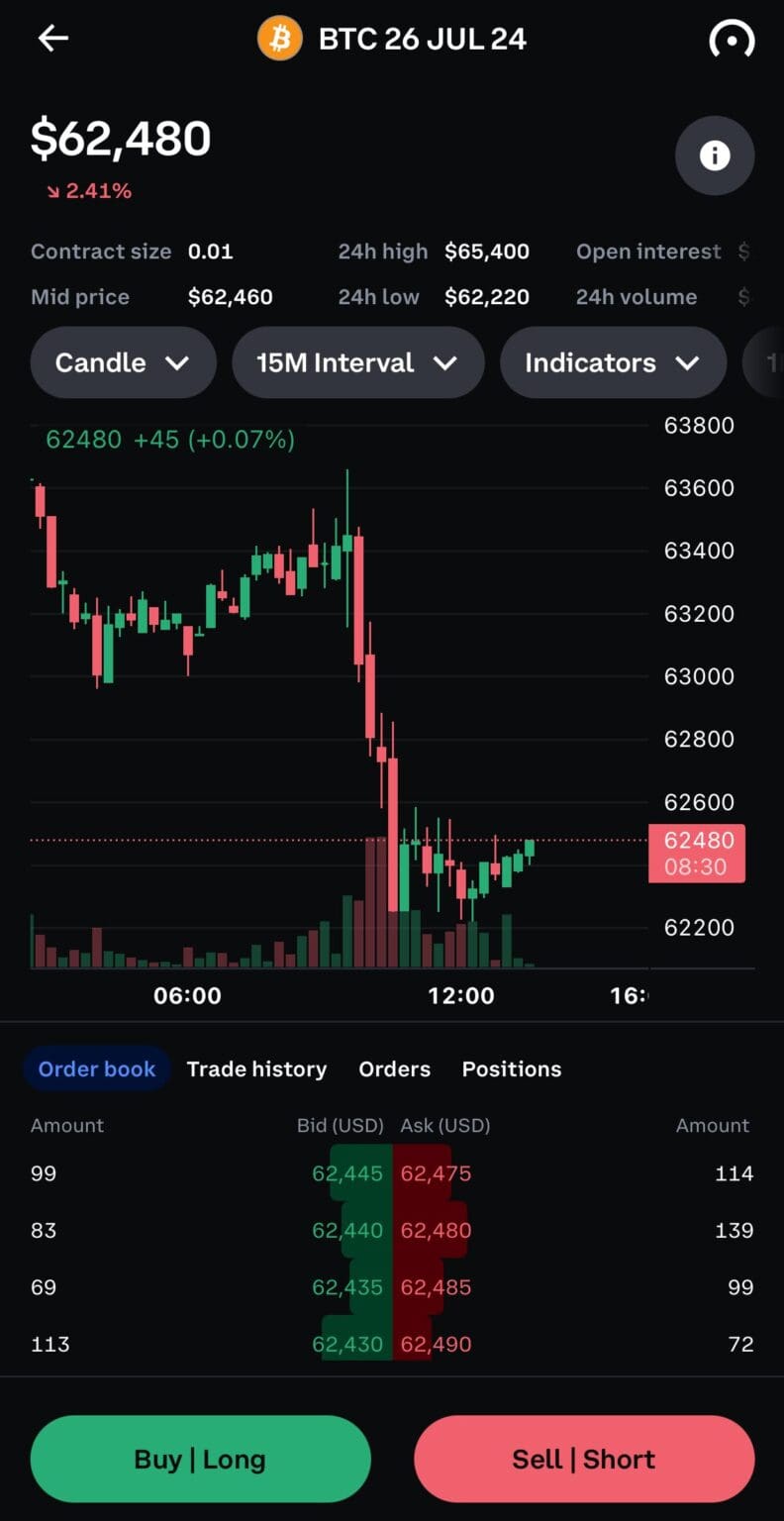The image size is (784, 1521).
Task: Select the Order book tab
Action: 96,1068
